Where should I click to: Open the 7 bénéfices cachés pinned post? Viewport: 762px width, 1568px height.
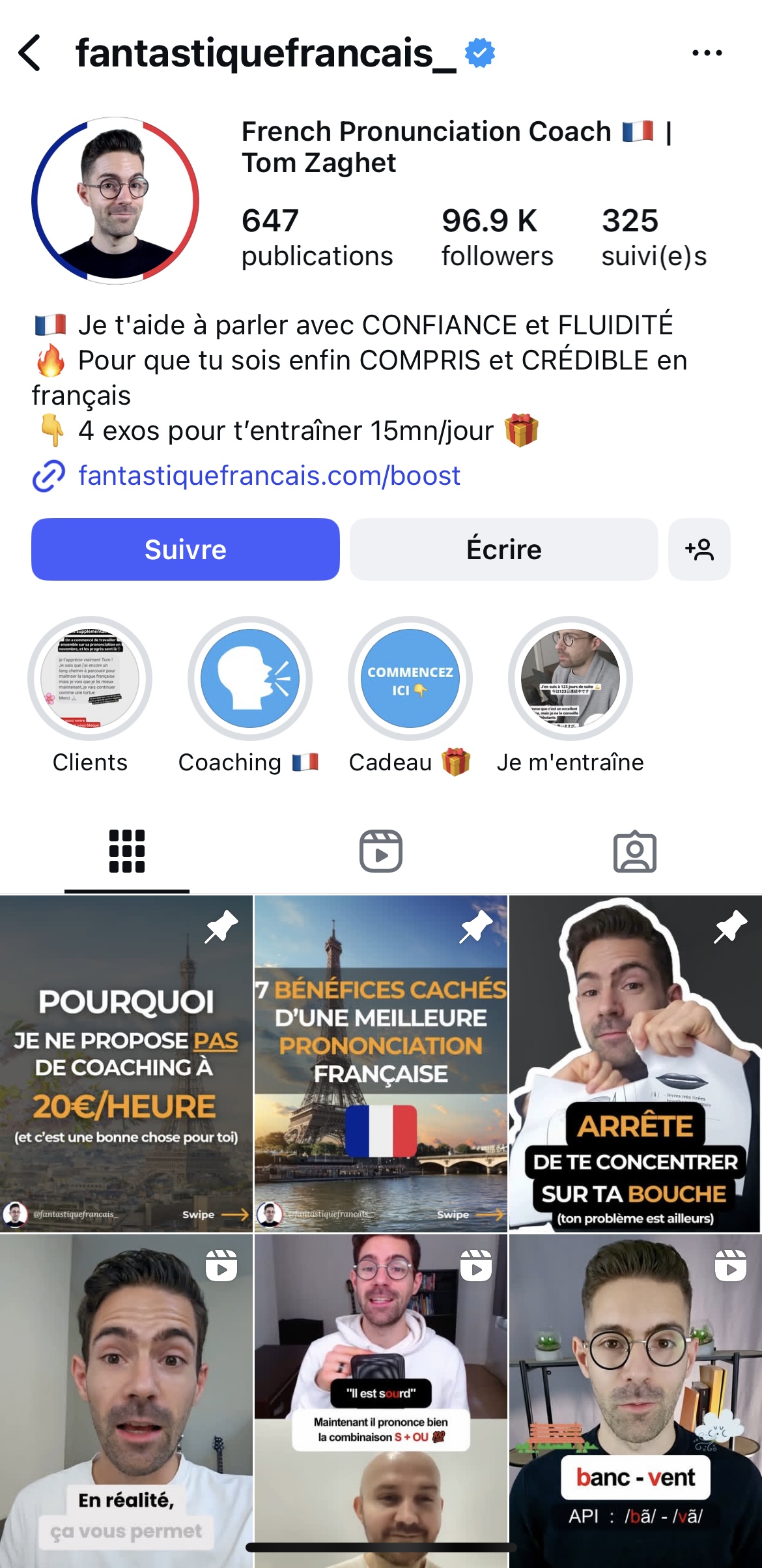tap(381, 1064)
